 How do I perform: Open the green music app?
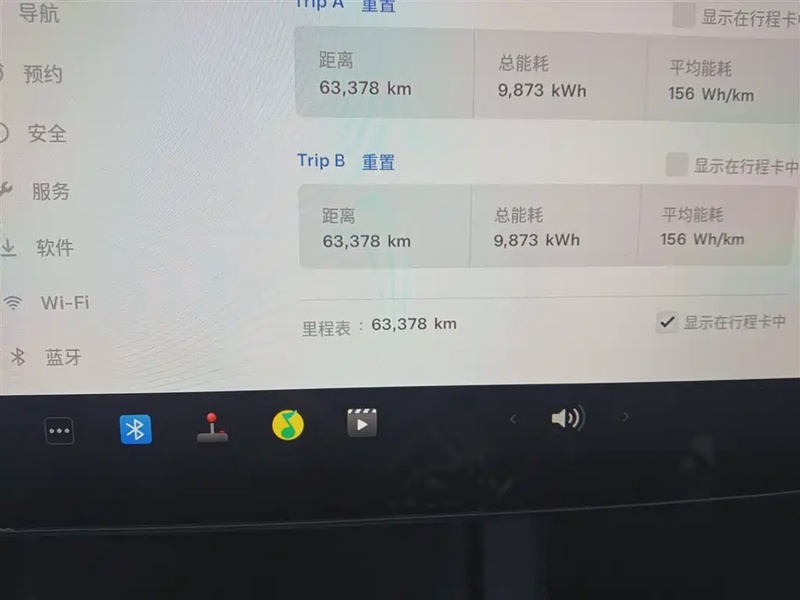pyautogui.click(x=288, y=425)
